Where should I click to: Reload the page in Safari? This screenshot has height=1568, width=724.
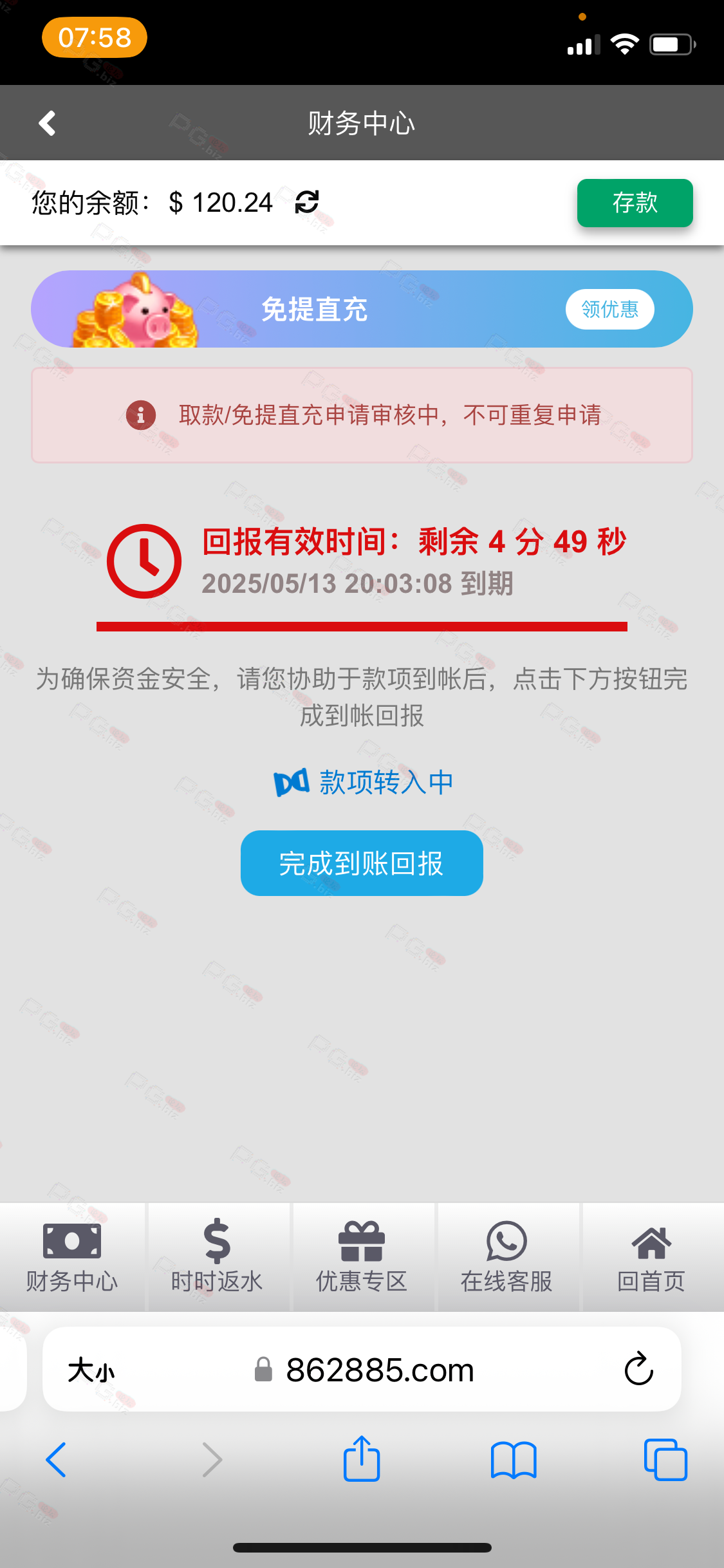coord(638,1368)
